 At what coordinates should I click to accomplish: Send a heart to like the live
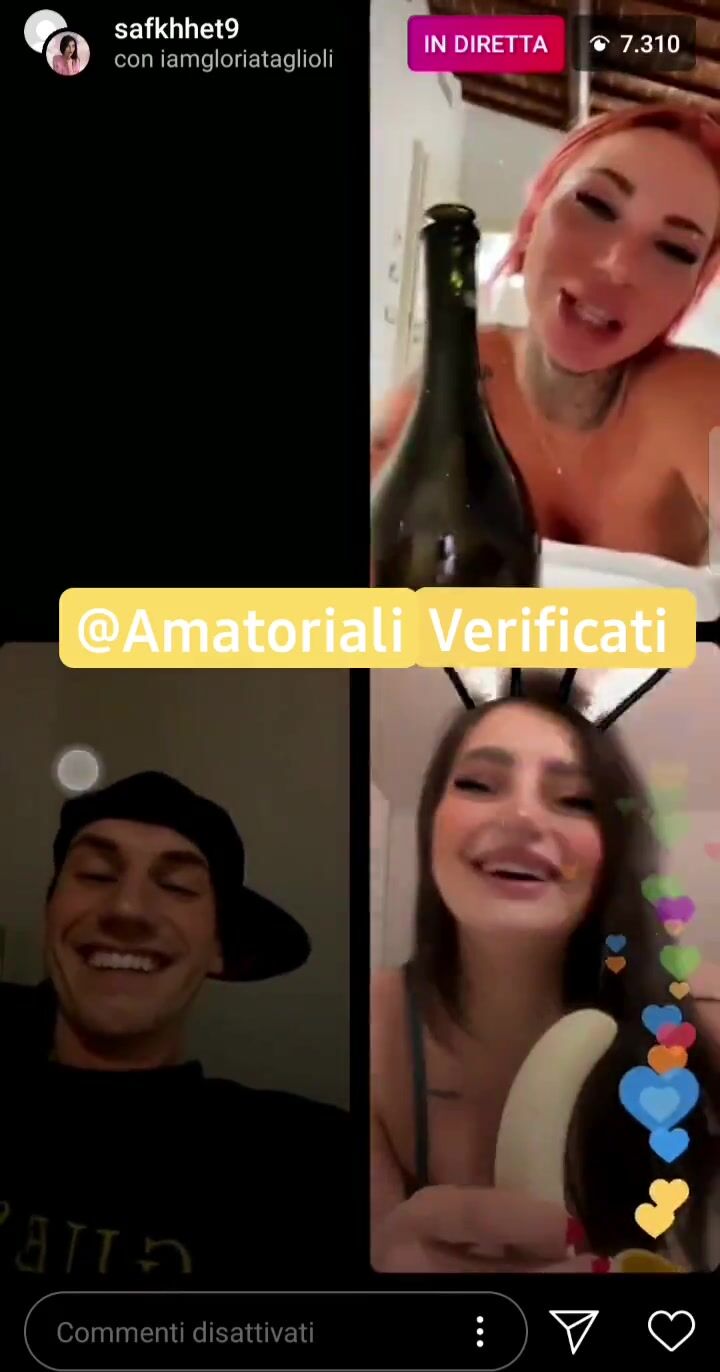tap(671, 1331)
